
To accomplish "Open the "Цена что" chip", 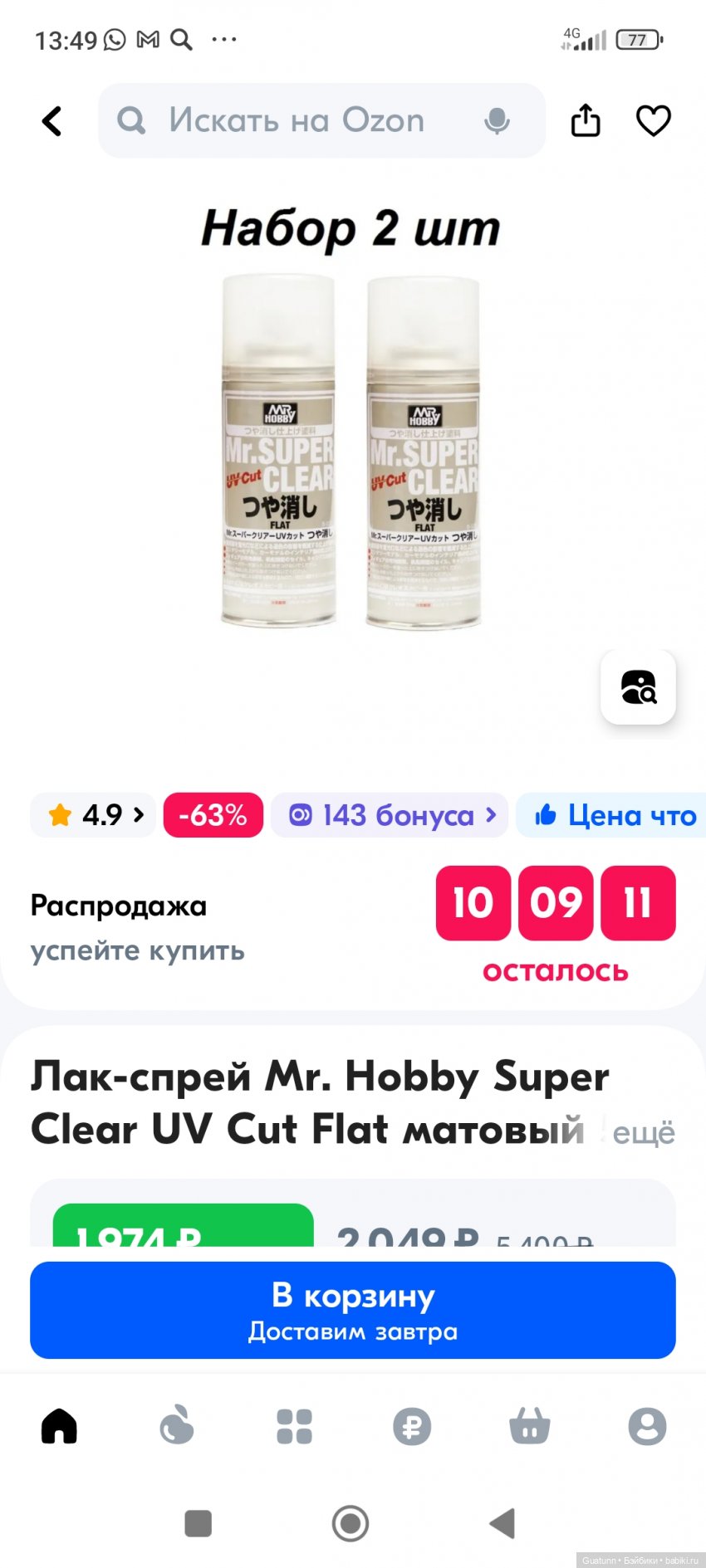I will pos(613,815).
